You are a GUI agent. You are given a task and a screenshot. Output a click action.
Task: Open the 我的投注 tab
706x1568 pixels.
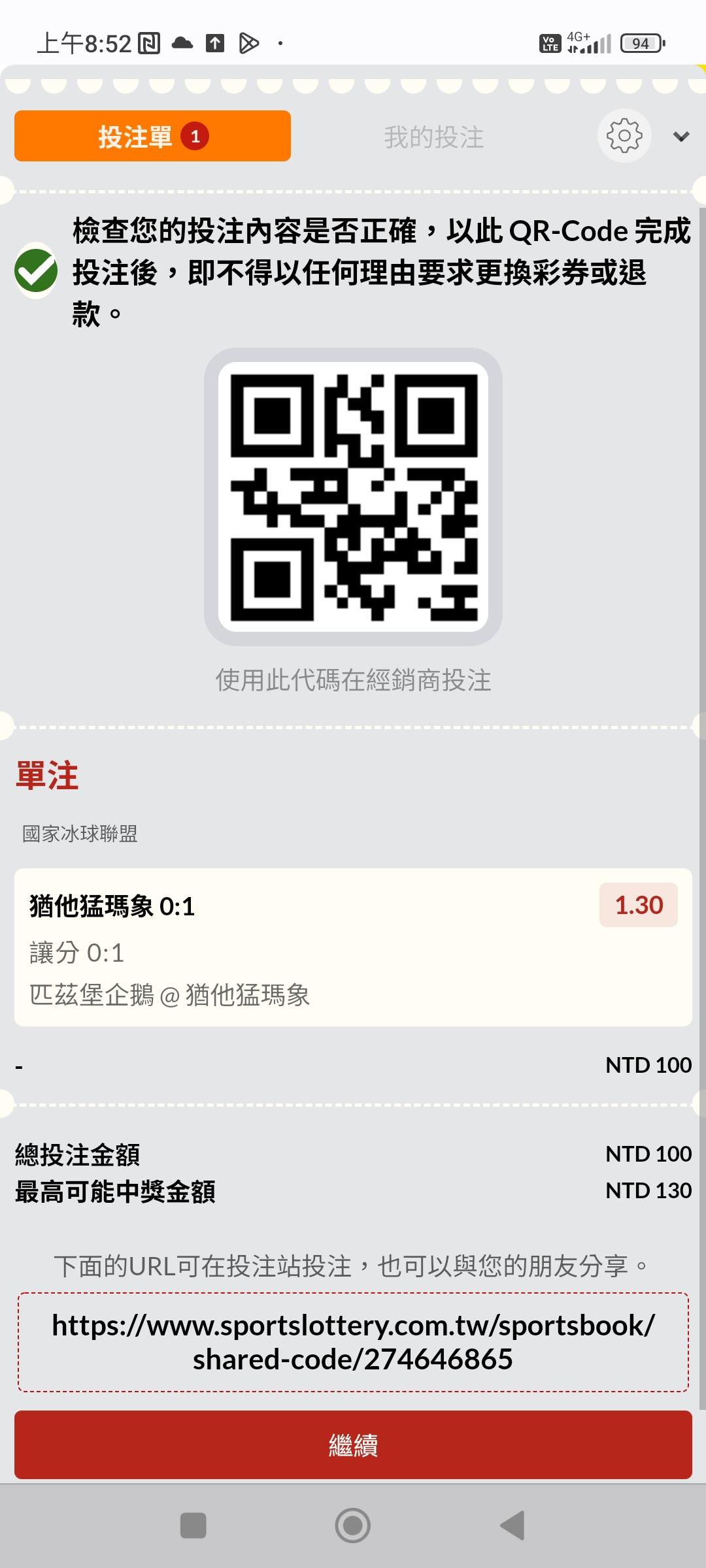(433, 137)
